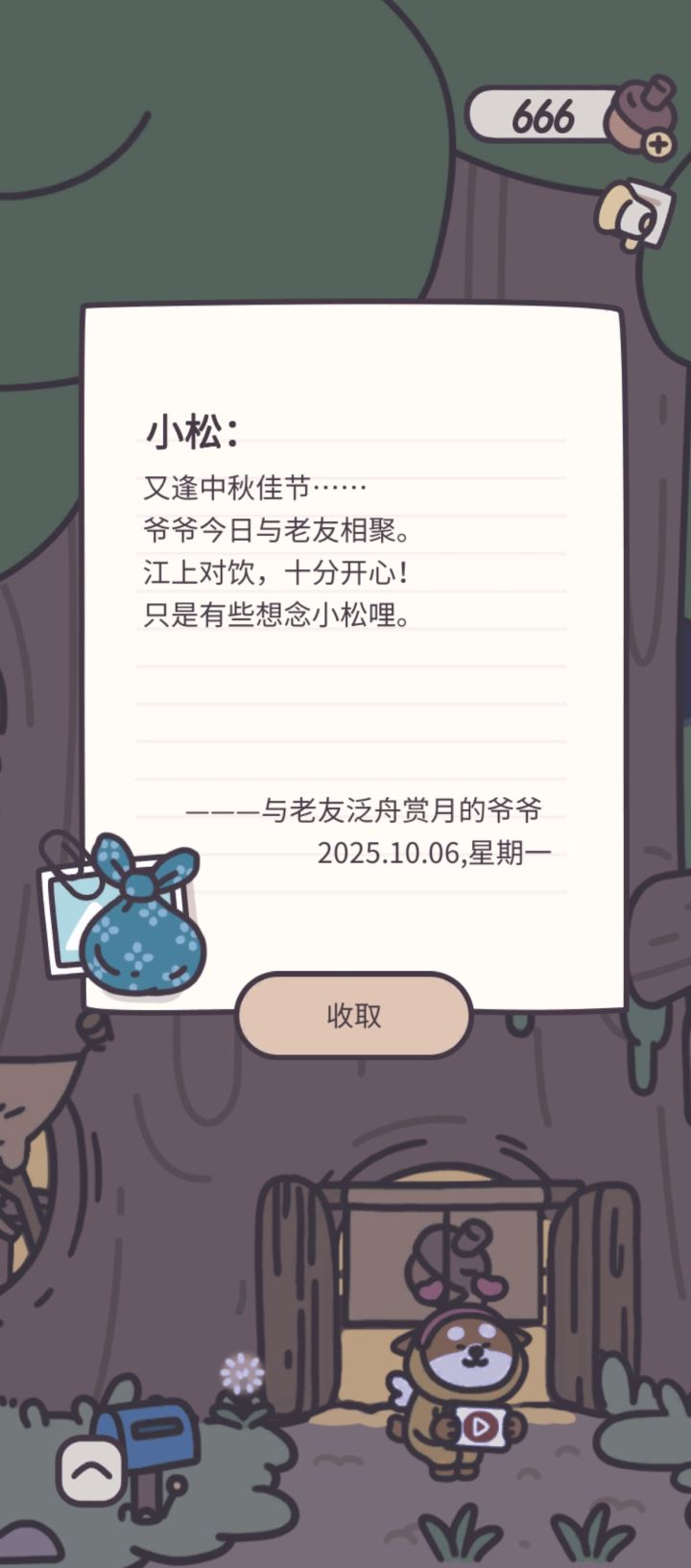Tap the grass tuft near the door
Screen dimensions: 691x1568
[x=461, y=1536]
